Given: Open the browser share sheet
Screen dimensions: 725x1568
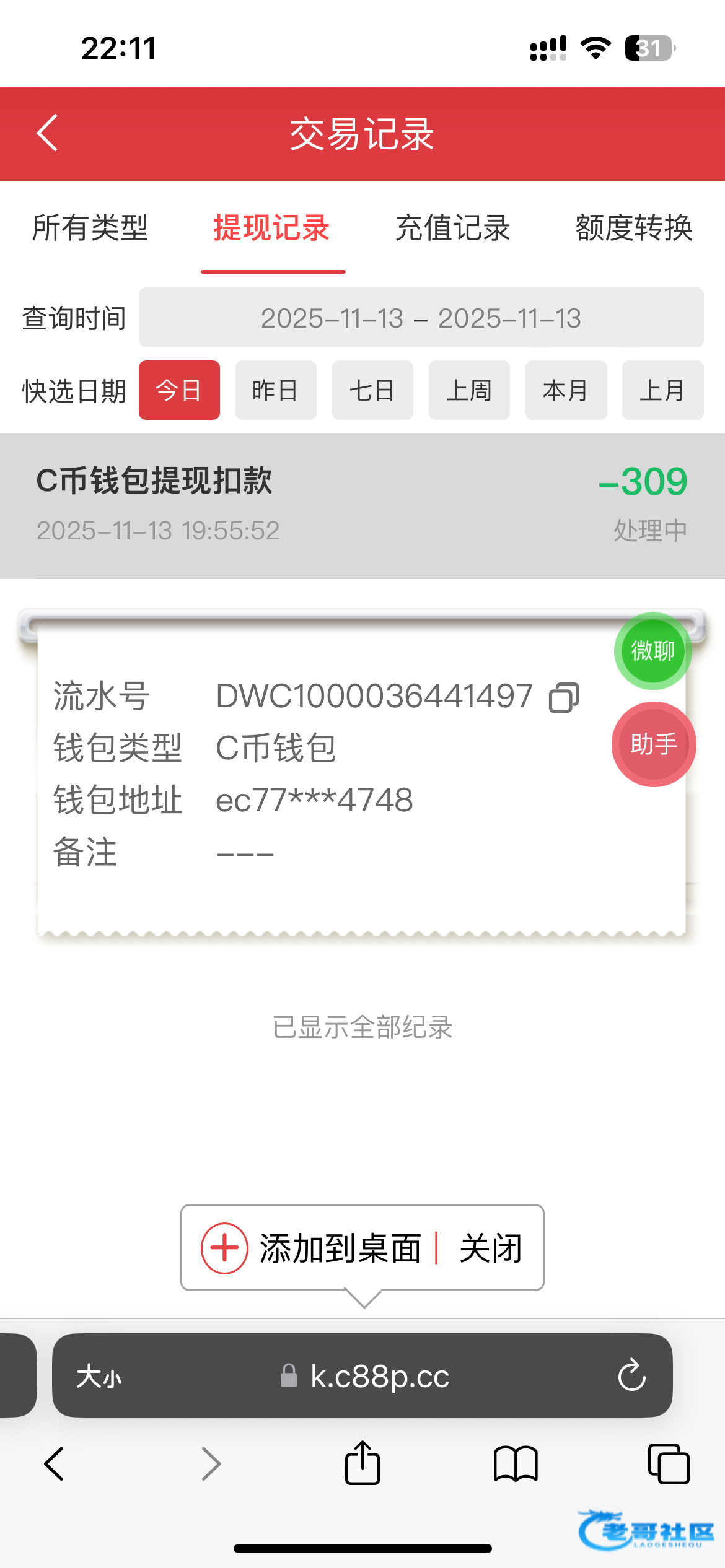Looking at the screenshot, I should (x=362, y=1464).
